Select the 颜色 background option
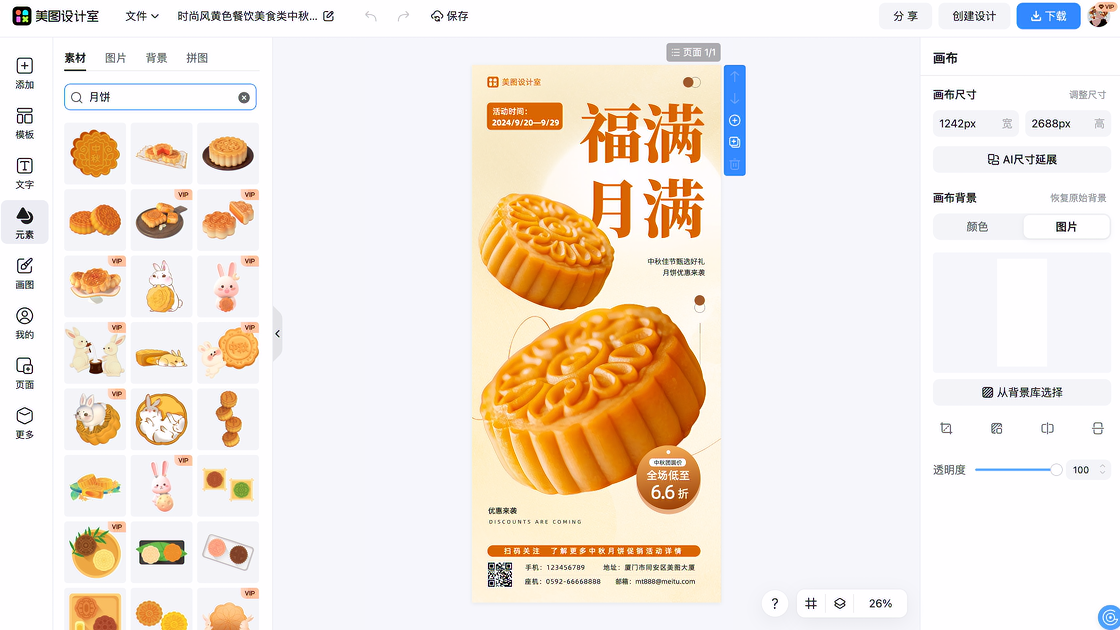This screenshot has width=1120, height=630. (977, 227)
